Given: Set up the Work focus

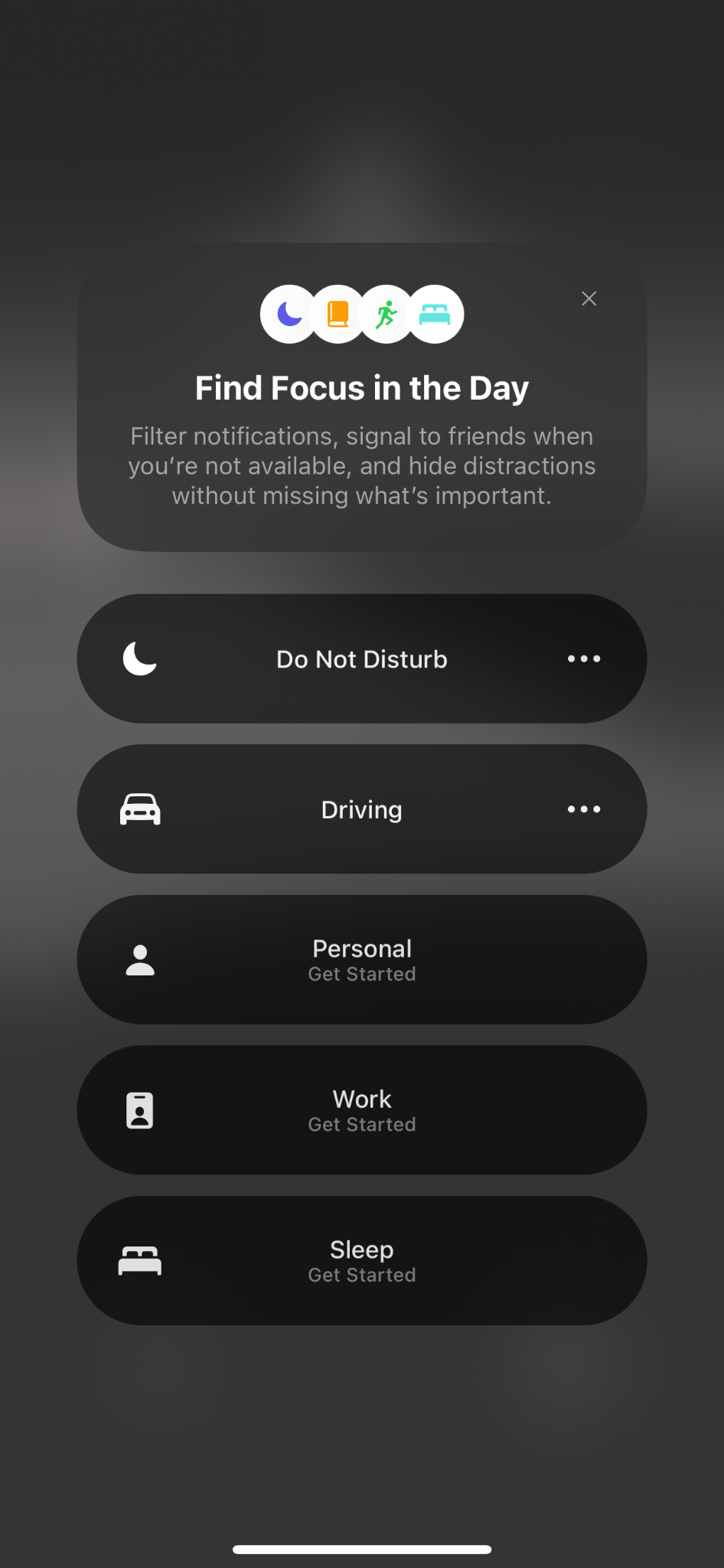Looking at the screenshot, I should [x=361, y=1110].
